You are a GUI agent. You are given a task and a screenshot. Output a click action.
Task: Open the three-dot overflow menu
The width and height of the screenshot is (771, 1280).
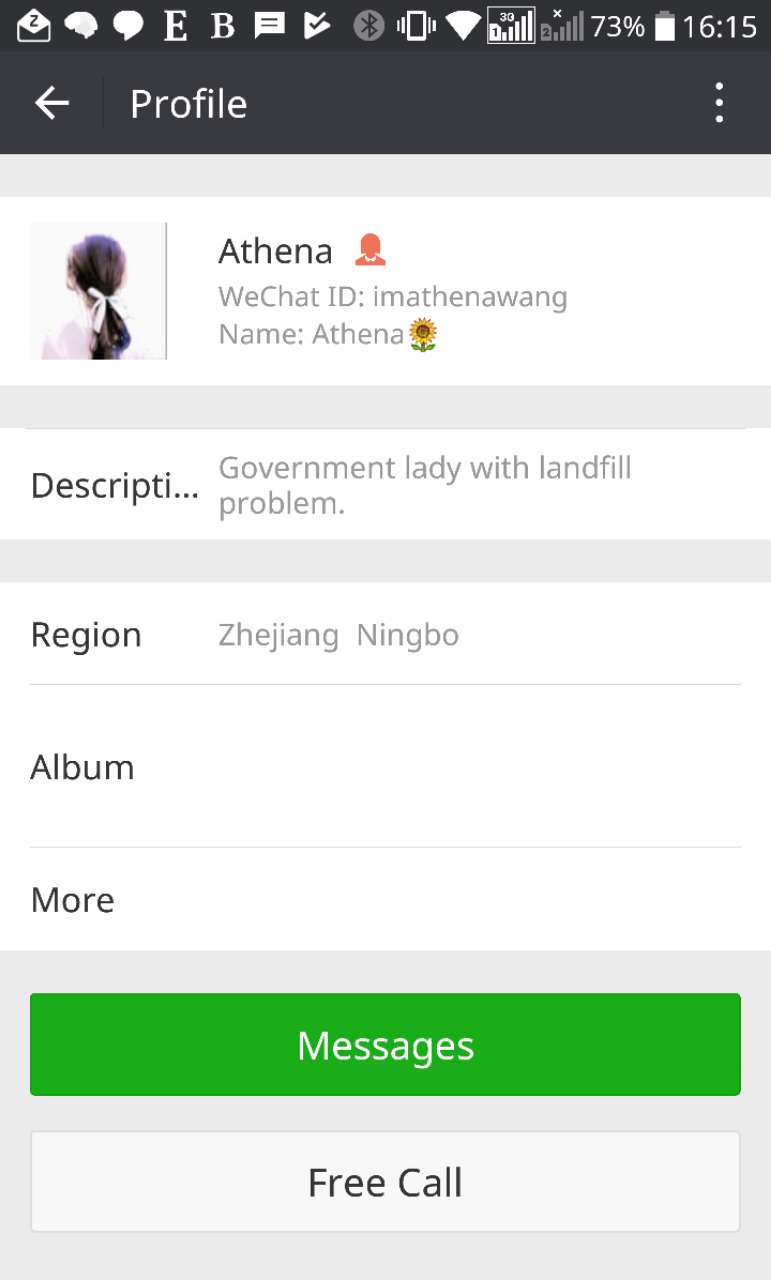[718, 103]
